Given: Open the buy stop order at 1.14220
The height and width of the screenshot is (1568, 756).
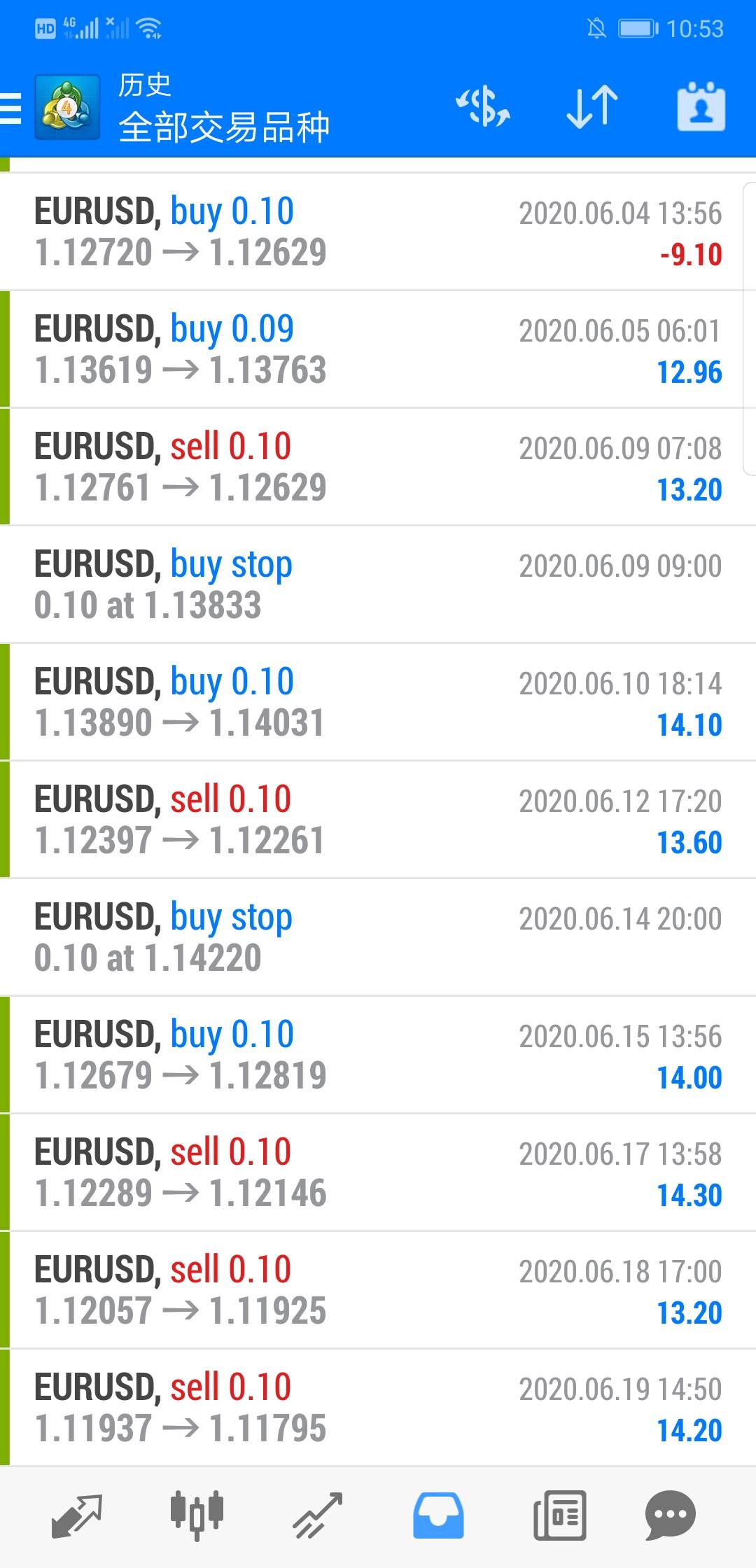Looking at the screenshot, I should [378, 937].
